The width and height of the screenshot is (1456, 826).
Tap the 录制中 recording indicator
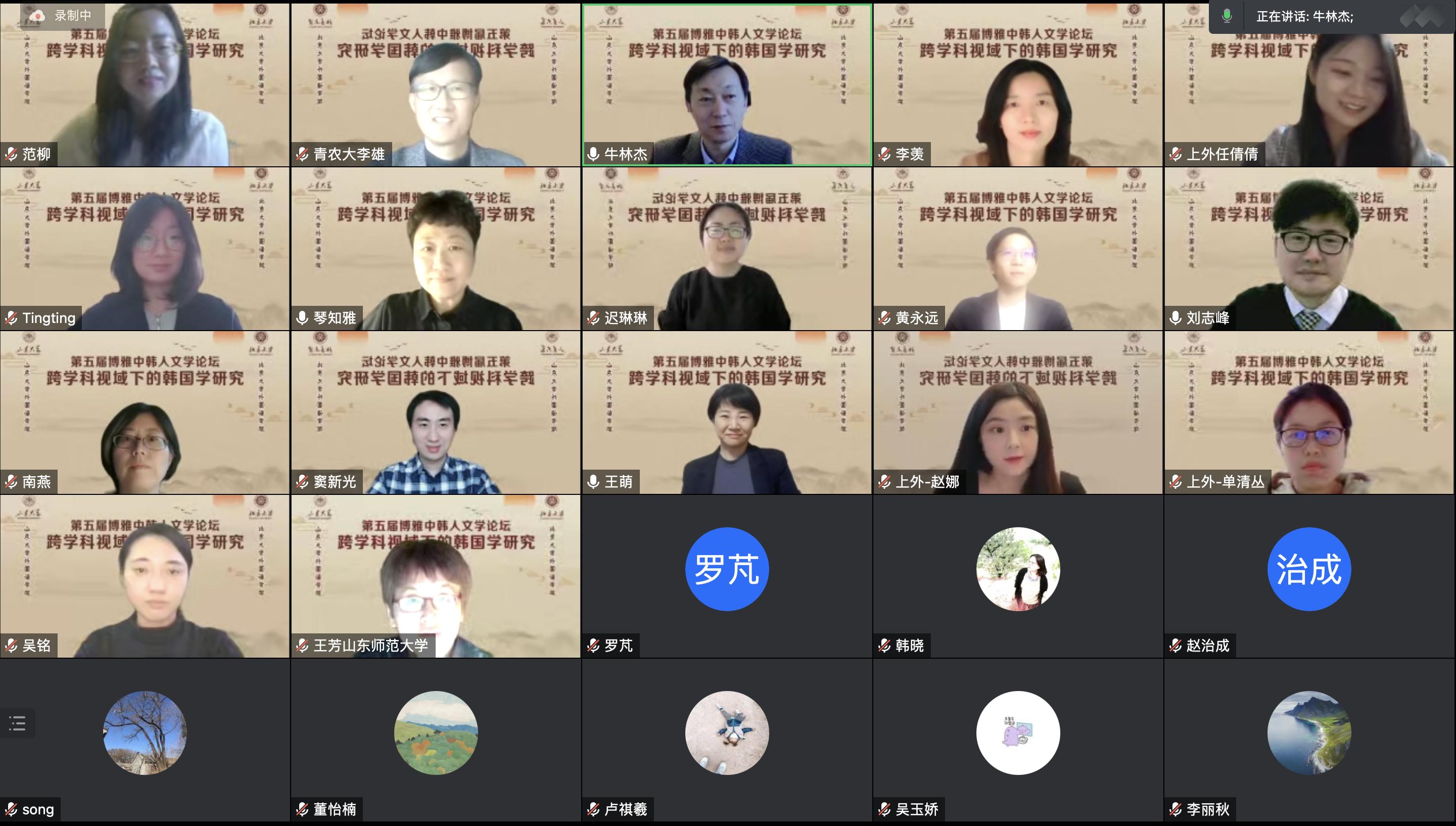point(62,15)
